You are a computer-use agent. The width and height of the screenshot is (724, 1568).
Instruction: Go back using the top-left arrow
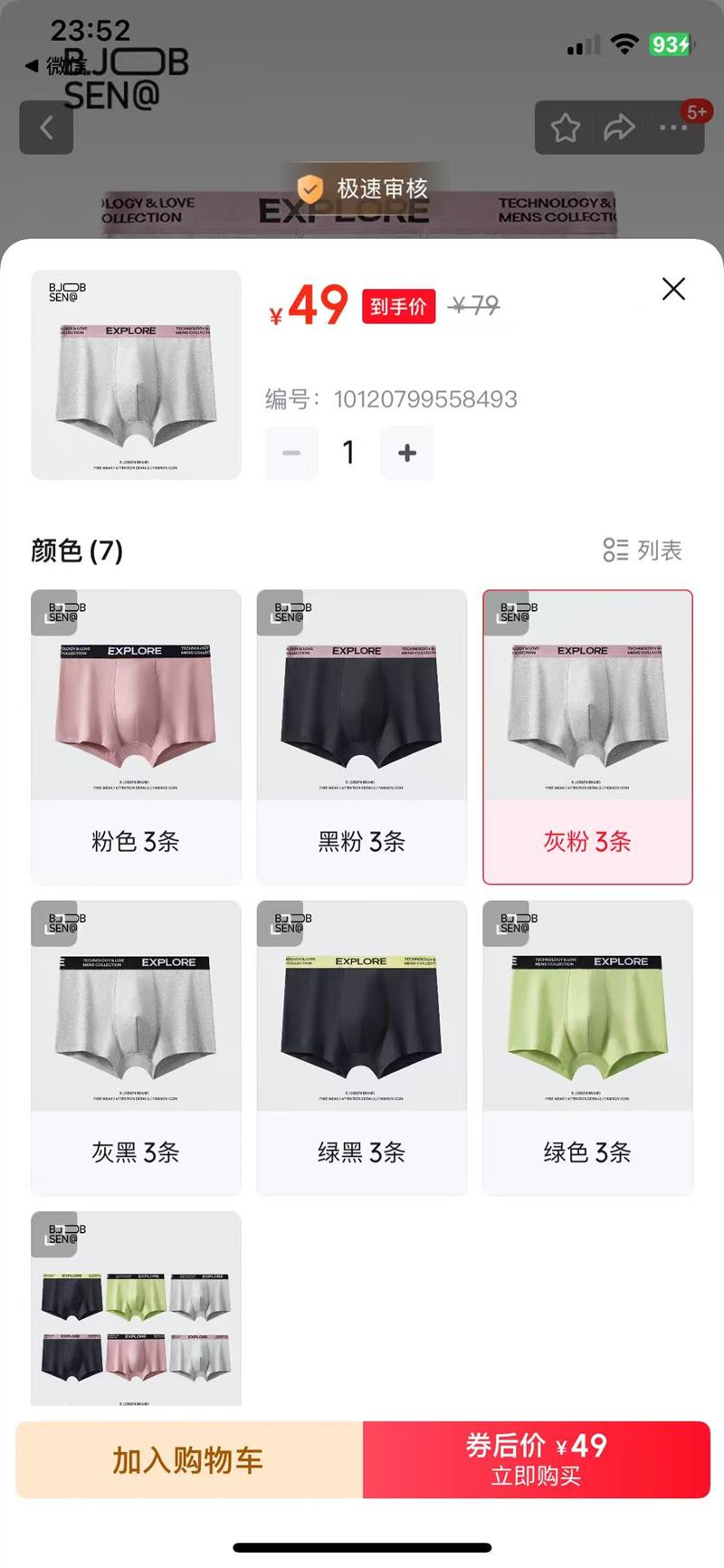[x=46, y=128]
